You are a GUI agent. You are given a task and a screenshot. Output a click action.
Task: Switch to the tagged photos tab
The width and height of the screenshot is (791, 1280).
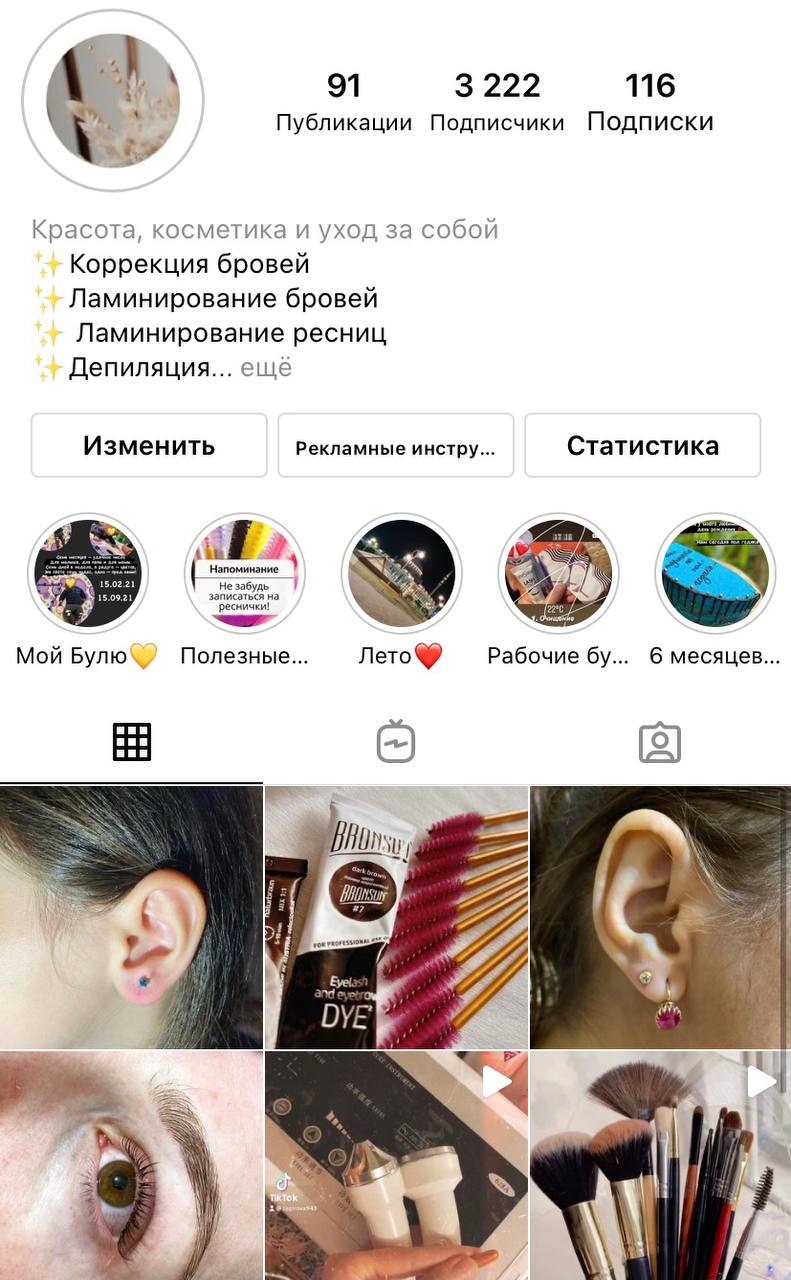(x=659, y=742)
